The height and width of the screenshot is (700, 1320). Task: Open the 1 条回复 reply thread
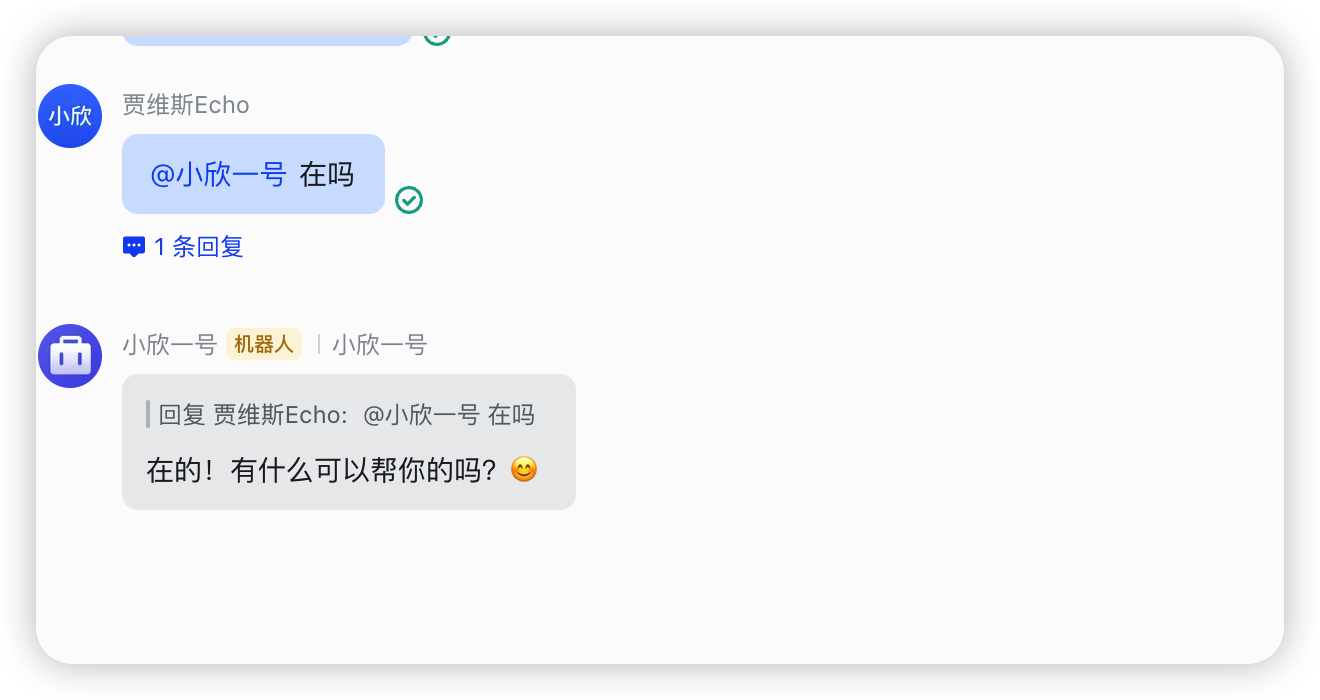tap(184, 247)
